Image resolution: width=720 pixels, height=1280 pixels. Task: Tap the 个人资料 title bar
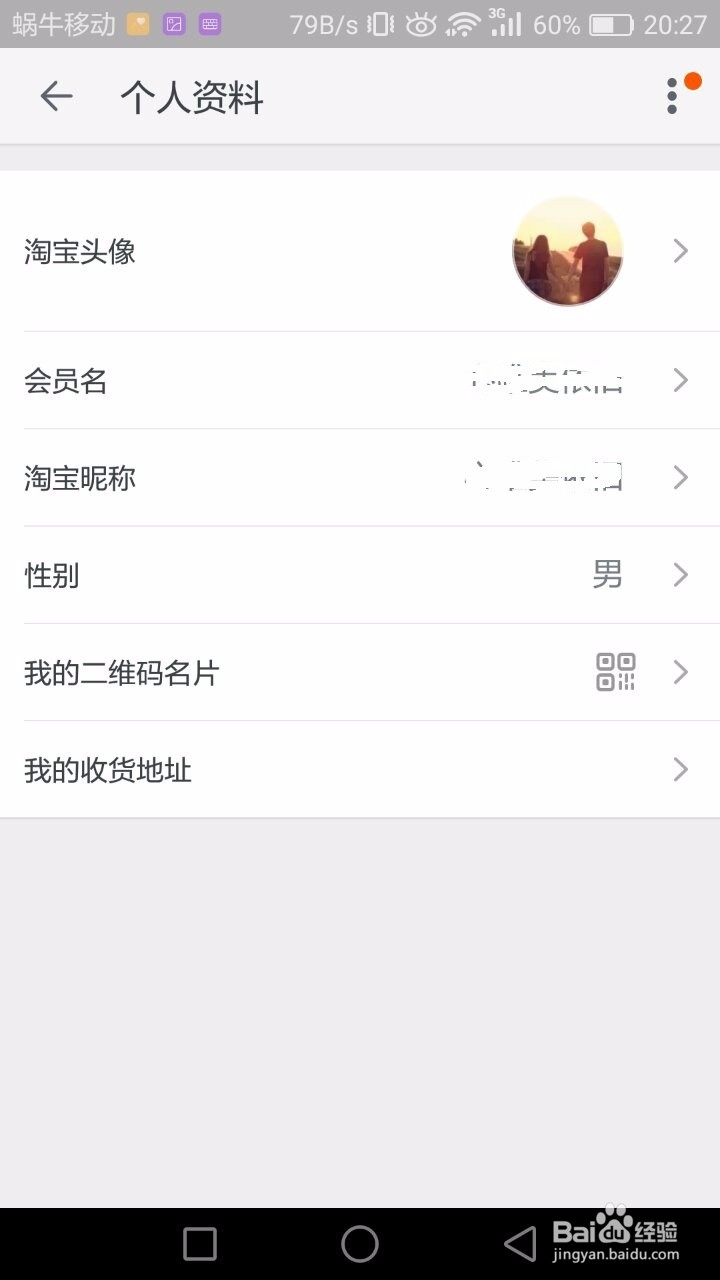[192, 96]
